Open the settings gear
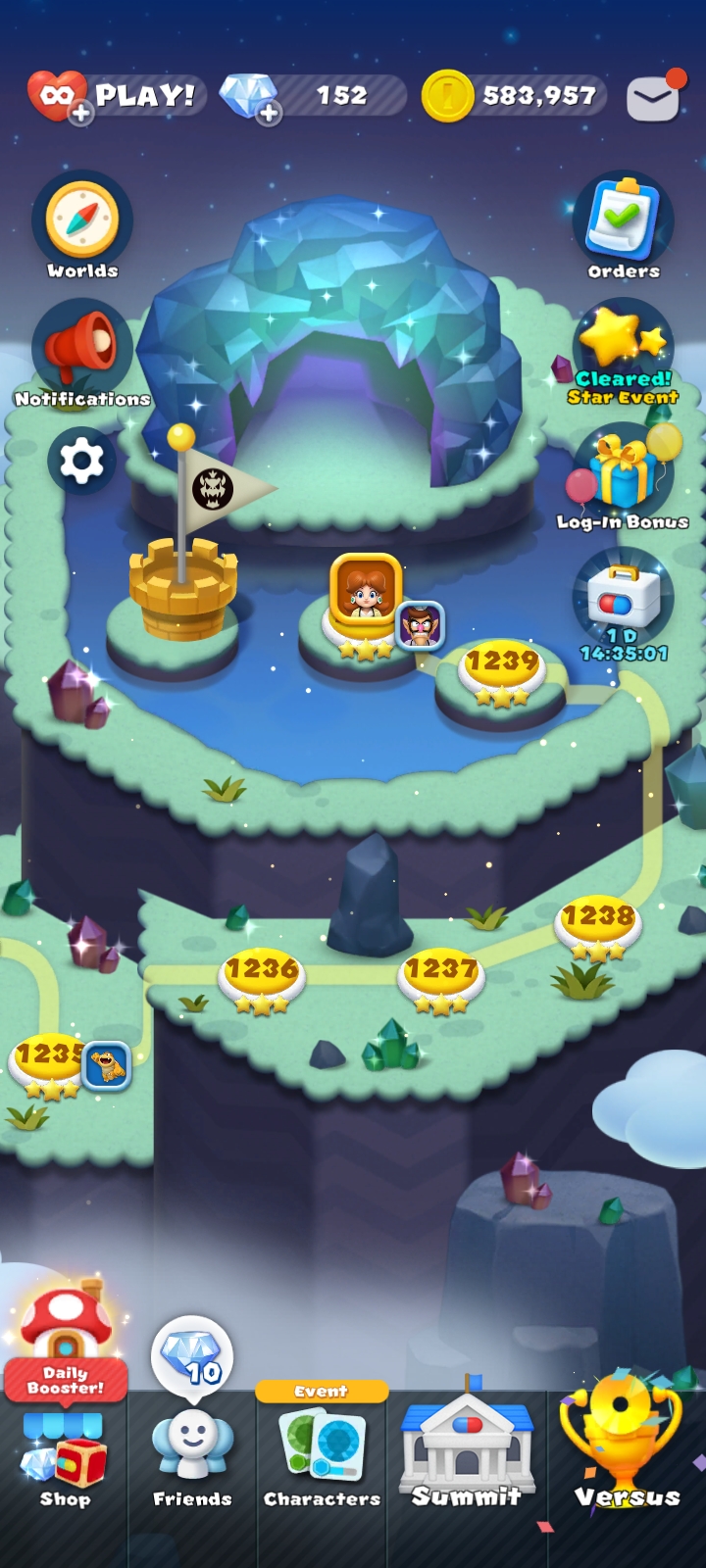Image resolution: width=706 pixels, height=1568 pixels. (x=81, y=461)
